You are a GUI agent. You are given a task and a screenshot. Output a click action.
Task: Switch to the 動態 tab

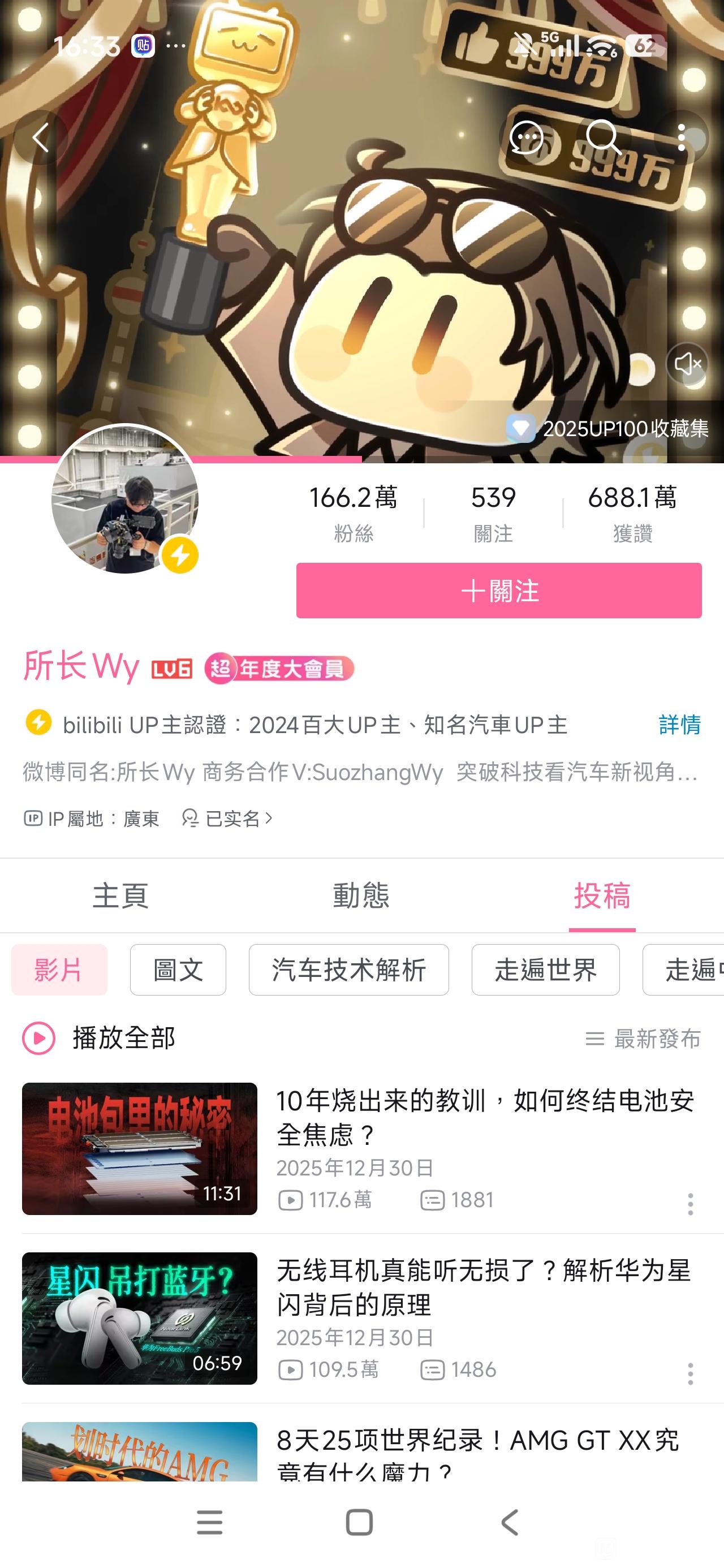(361, 895)
